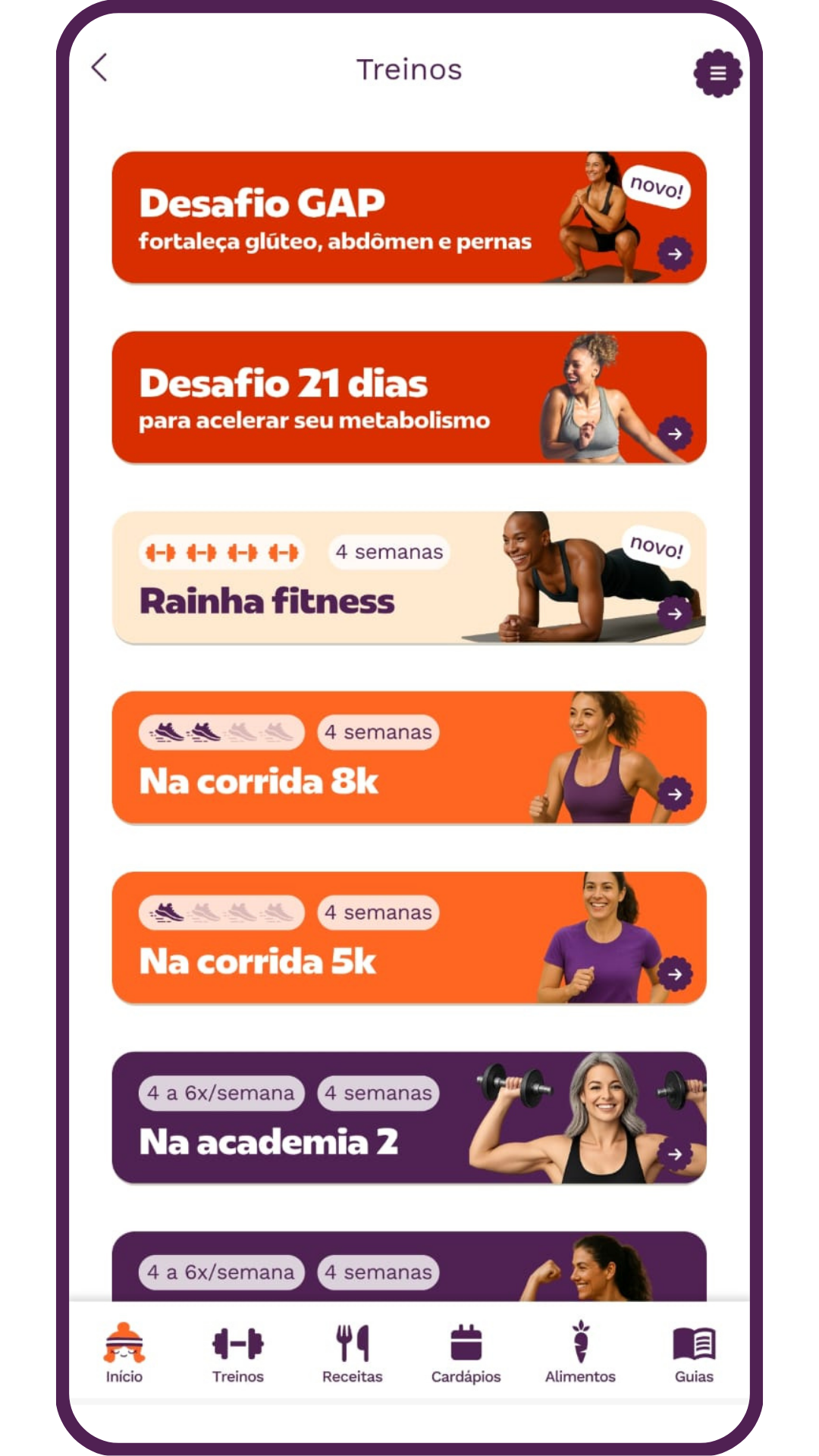Tap the arrow icon on the Rainha fitness card

point(673,613)
